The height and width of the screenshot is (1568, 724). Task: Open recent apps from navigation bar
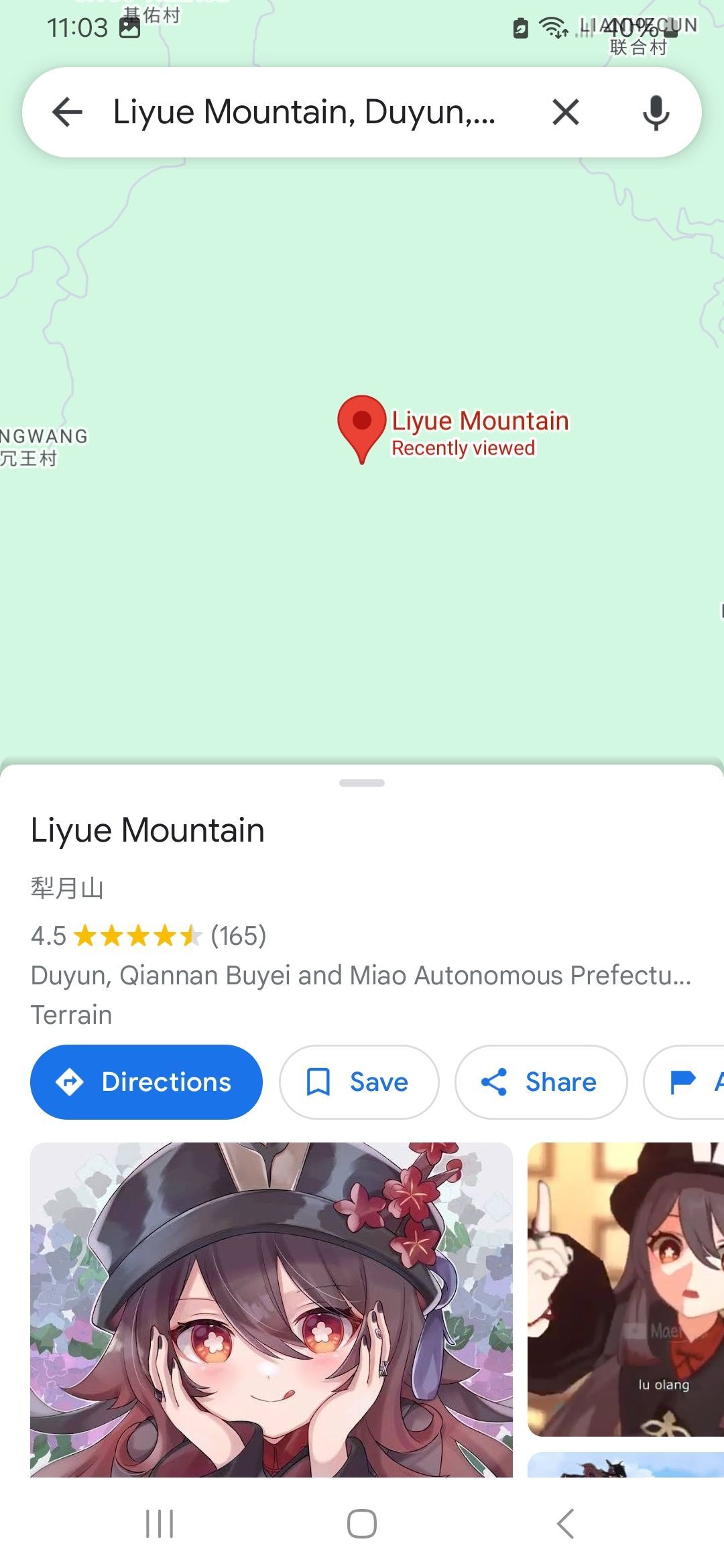[159, 1522]
